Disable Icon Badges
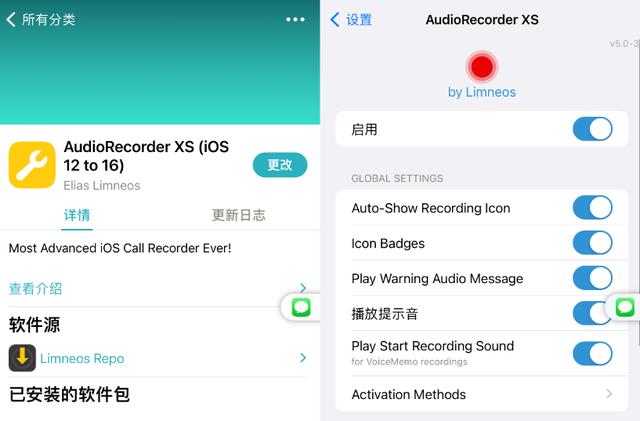 tap(592, 243)
